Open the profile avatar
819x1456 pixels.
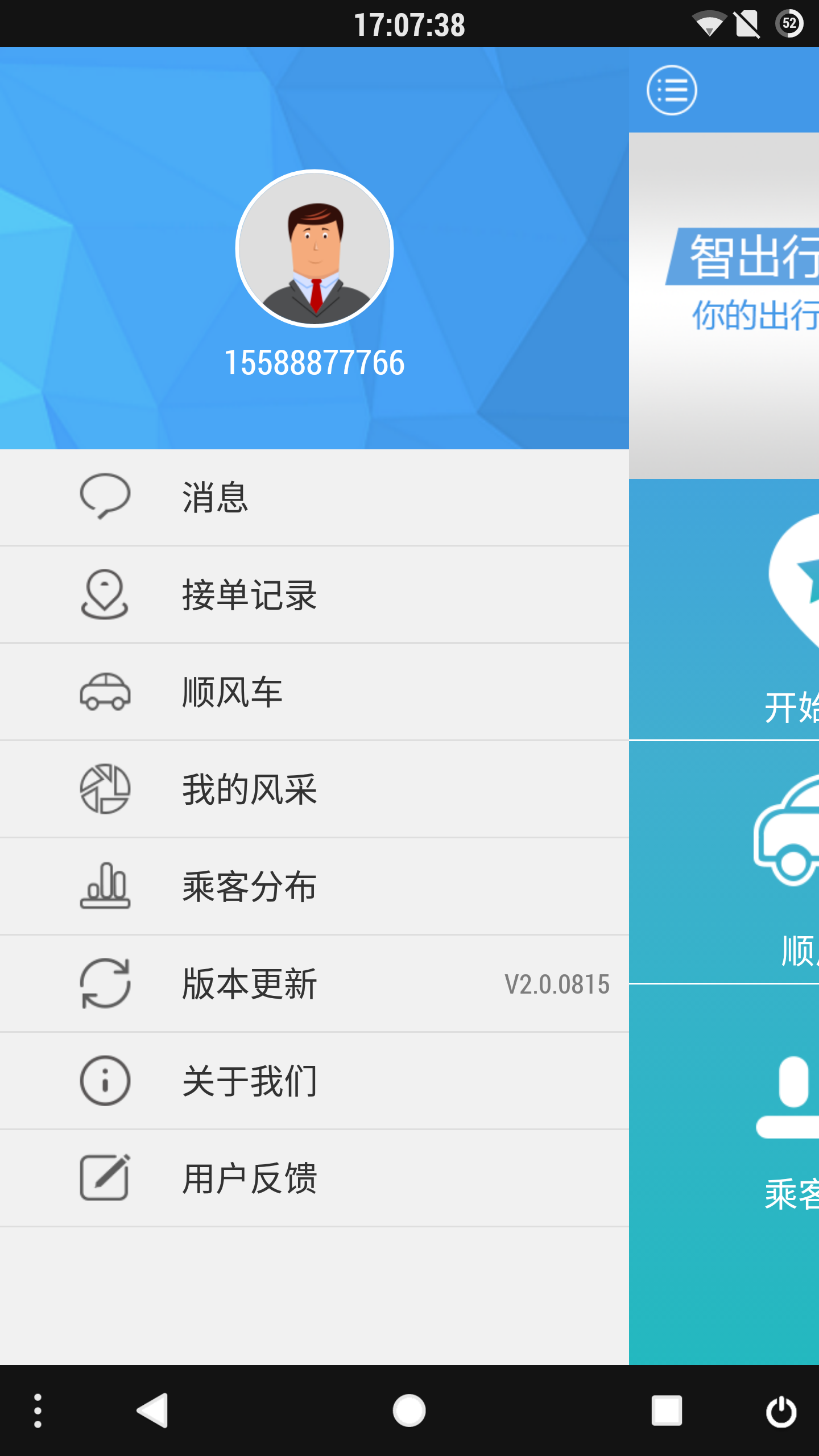click(x=315, y=249)
